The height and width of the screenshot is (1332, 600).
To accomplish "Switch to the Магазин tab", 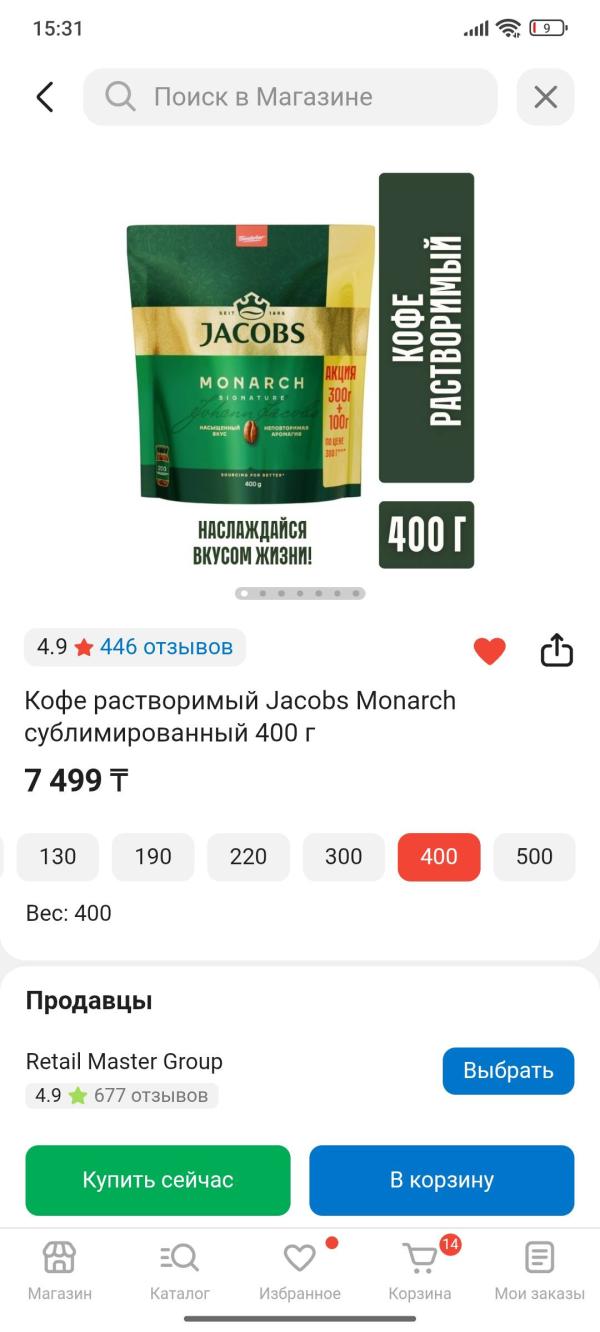I will tap(60, 1270).
